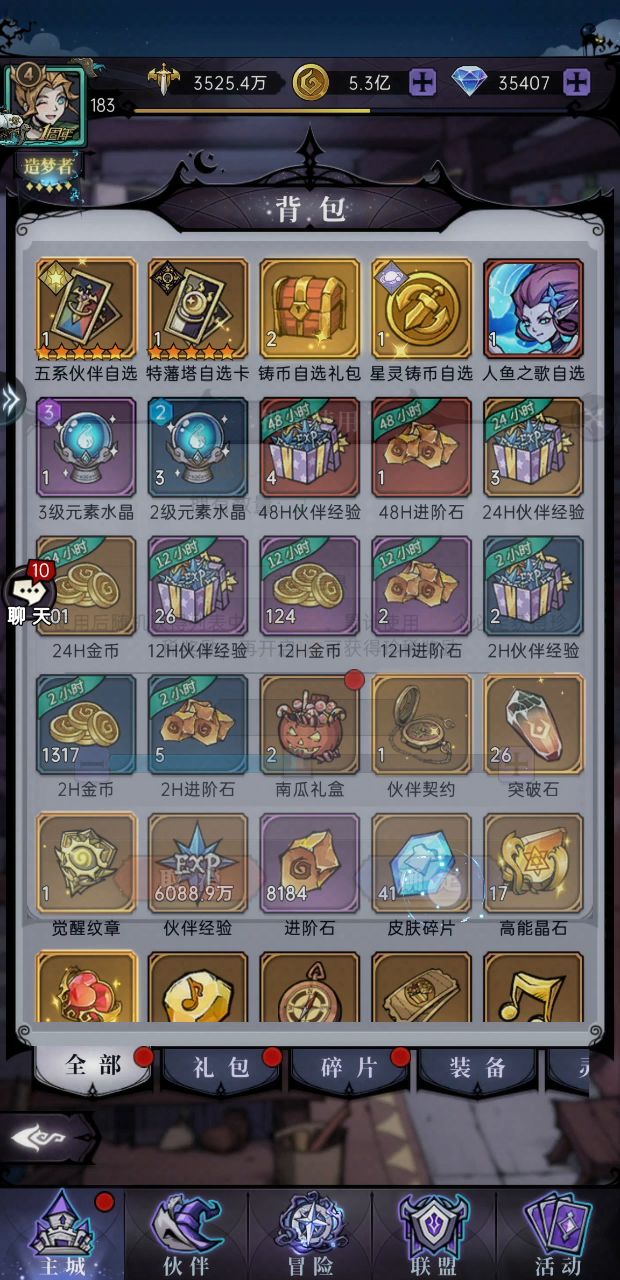The width and height of the screenshot is (620, 1280).
Task: Select 突破石 breakthrough stone item
Action: 534,724
